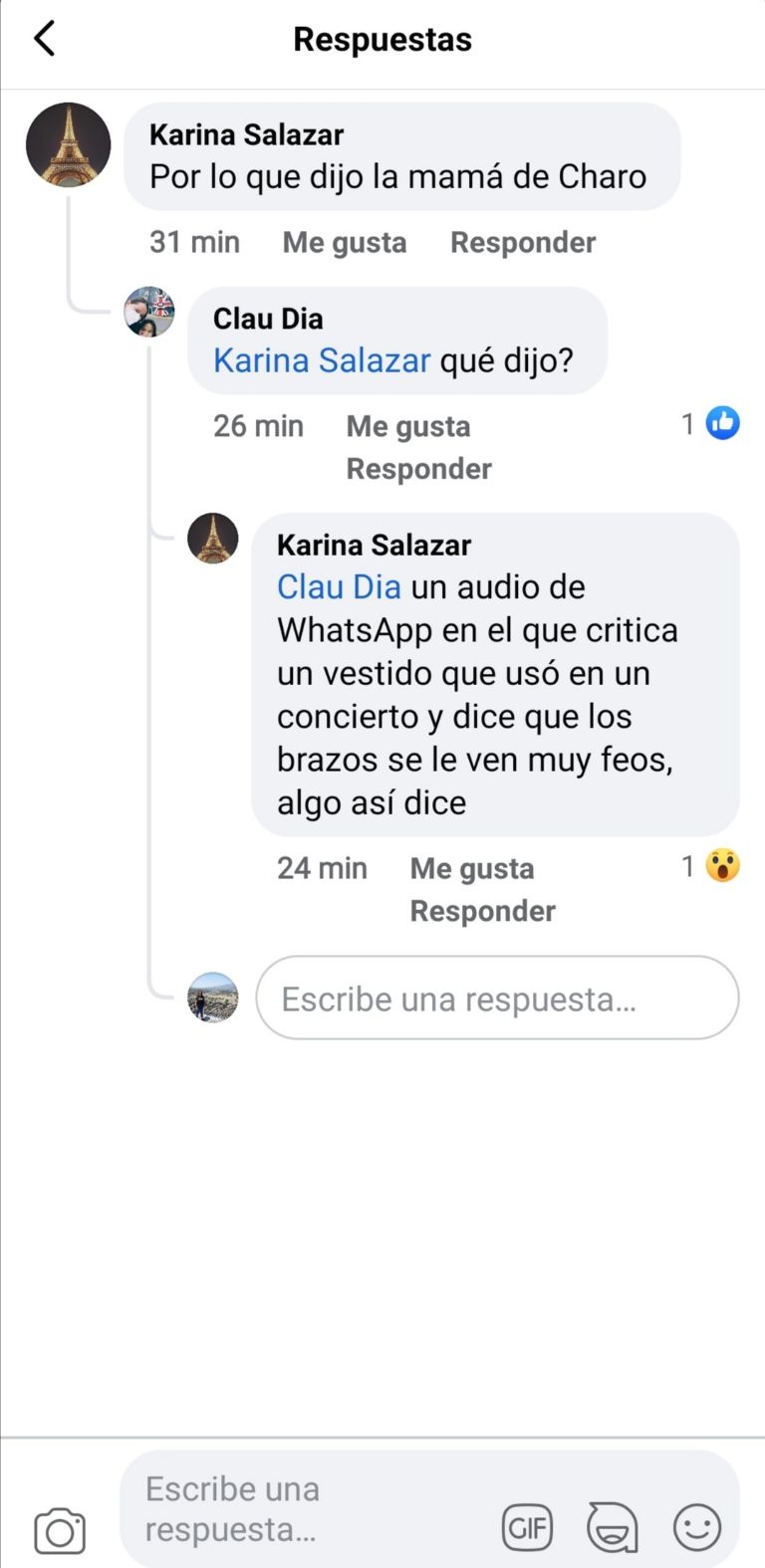Reply to Karina's 31 min comment
Viewport: 765px width, 1568px height.
[523, 243]
